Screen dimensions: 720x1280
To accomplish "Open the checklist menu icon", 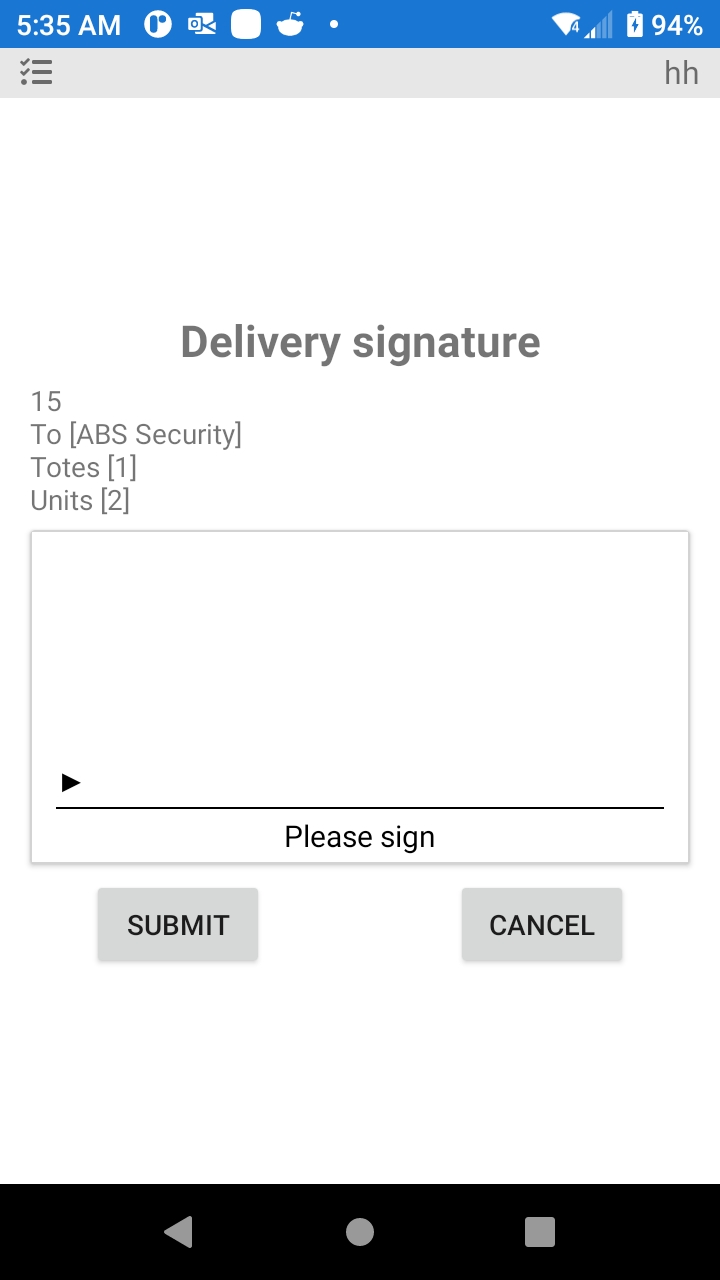I will click(x=36, y=72).
